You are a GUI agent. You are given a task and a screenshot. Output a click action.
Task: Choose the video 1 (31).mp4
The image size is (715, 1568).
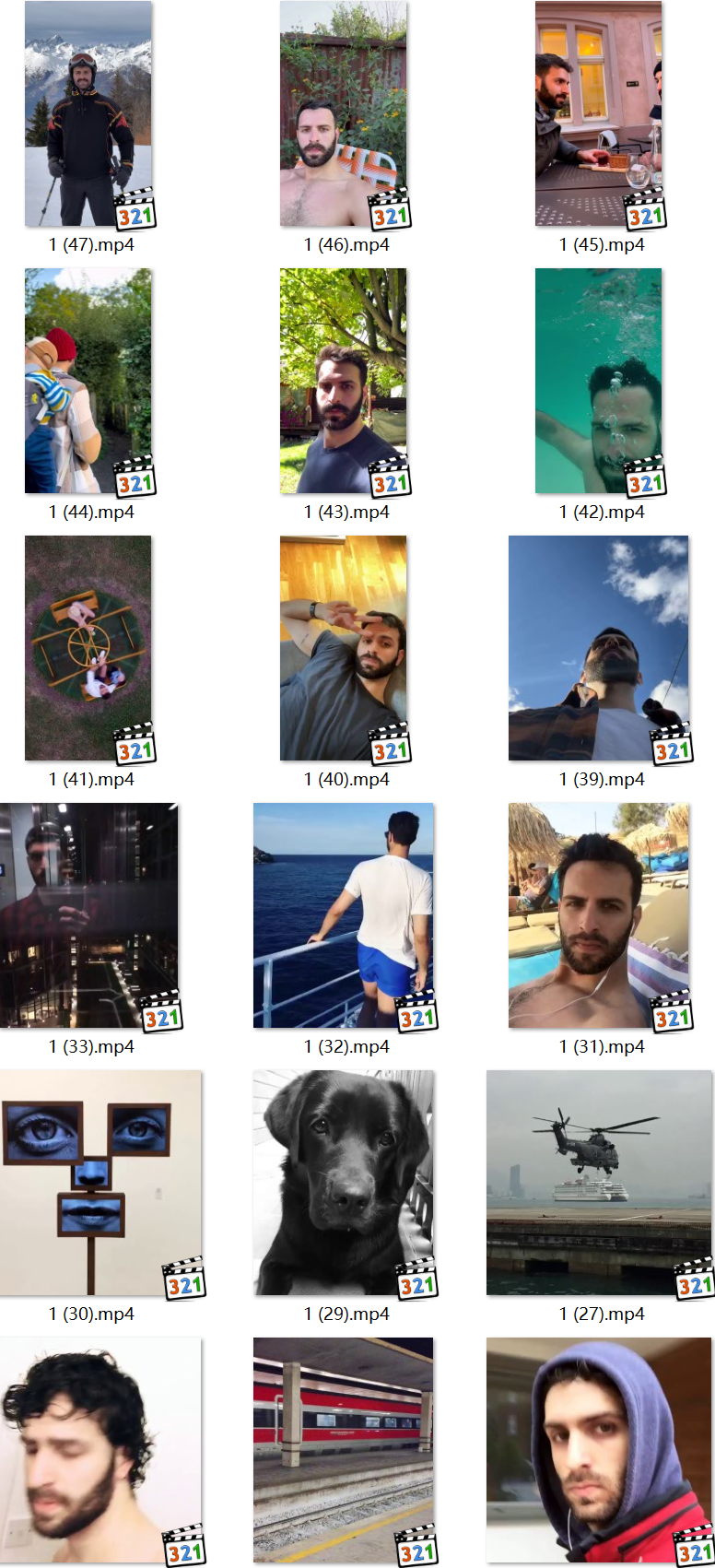pos(599,915)
